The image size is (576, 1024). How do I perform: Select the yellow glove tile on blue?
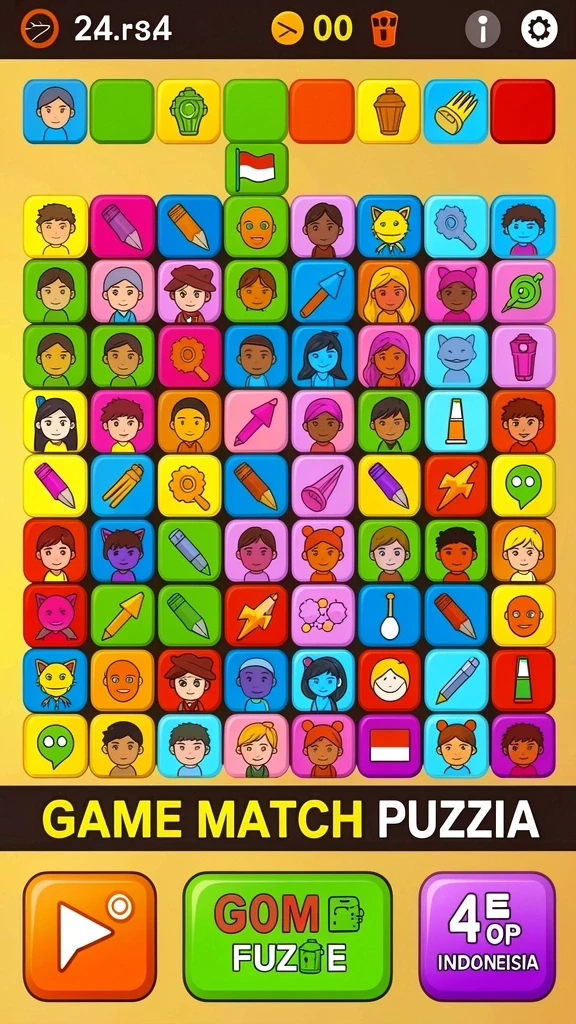[x=456, y=112]
